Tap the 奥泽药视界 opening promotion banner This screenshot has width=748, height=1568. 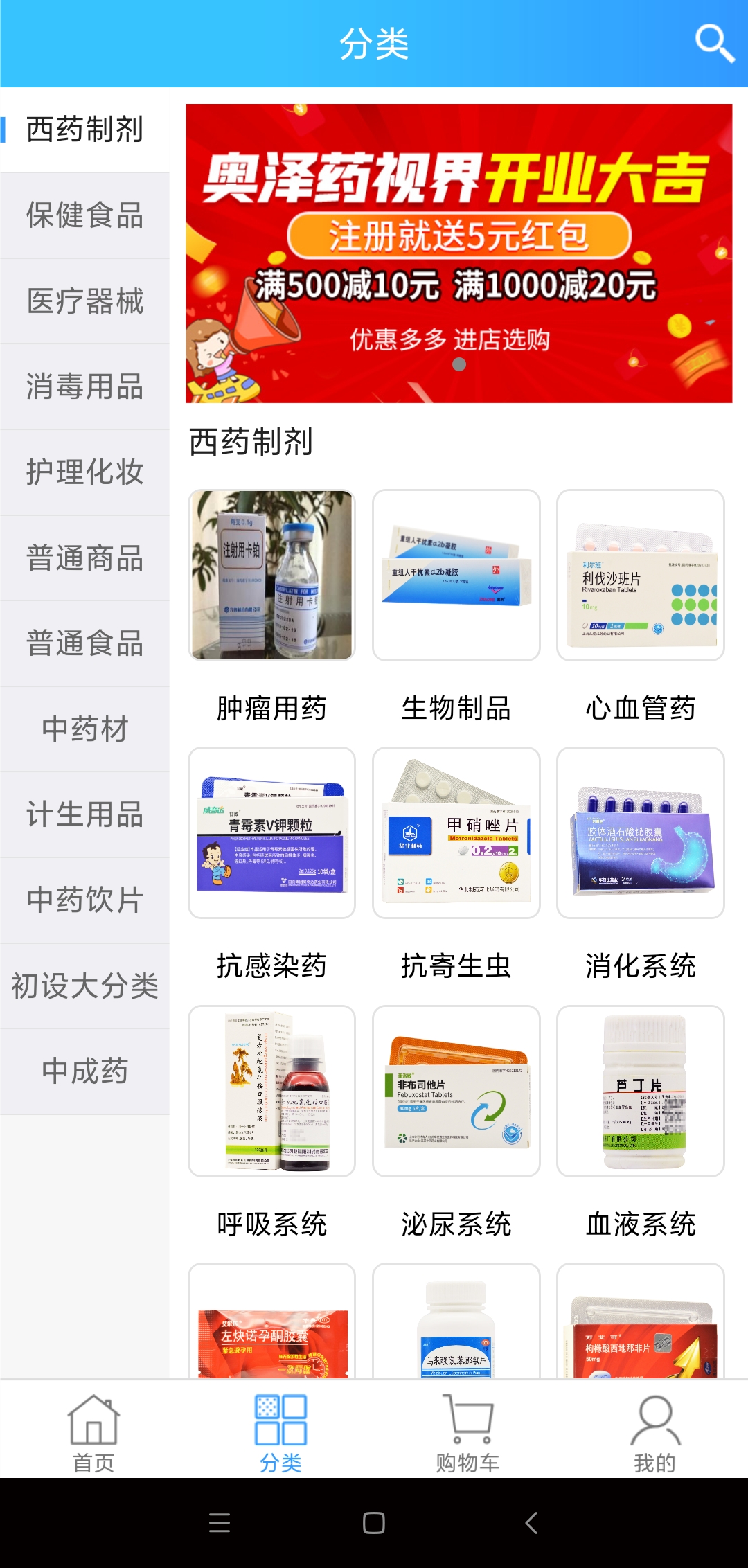click(458, 253)
